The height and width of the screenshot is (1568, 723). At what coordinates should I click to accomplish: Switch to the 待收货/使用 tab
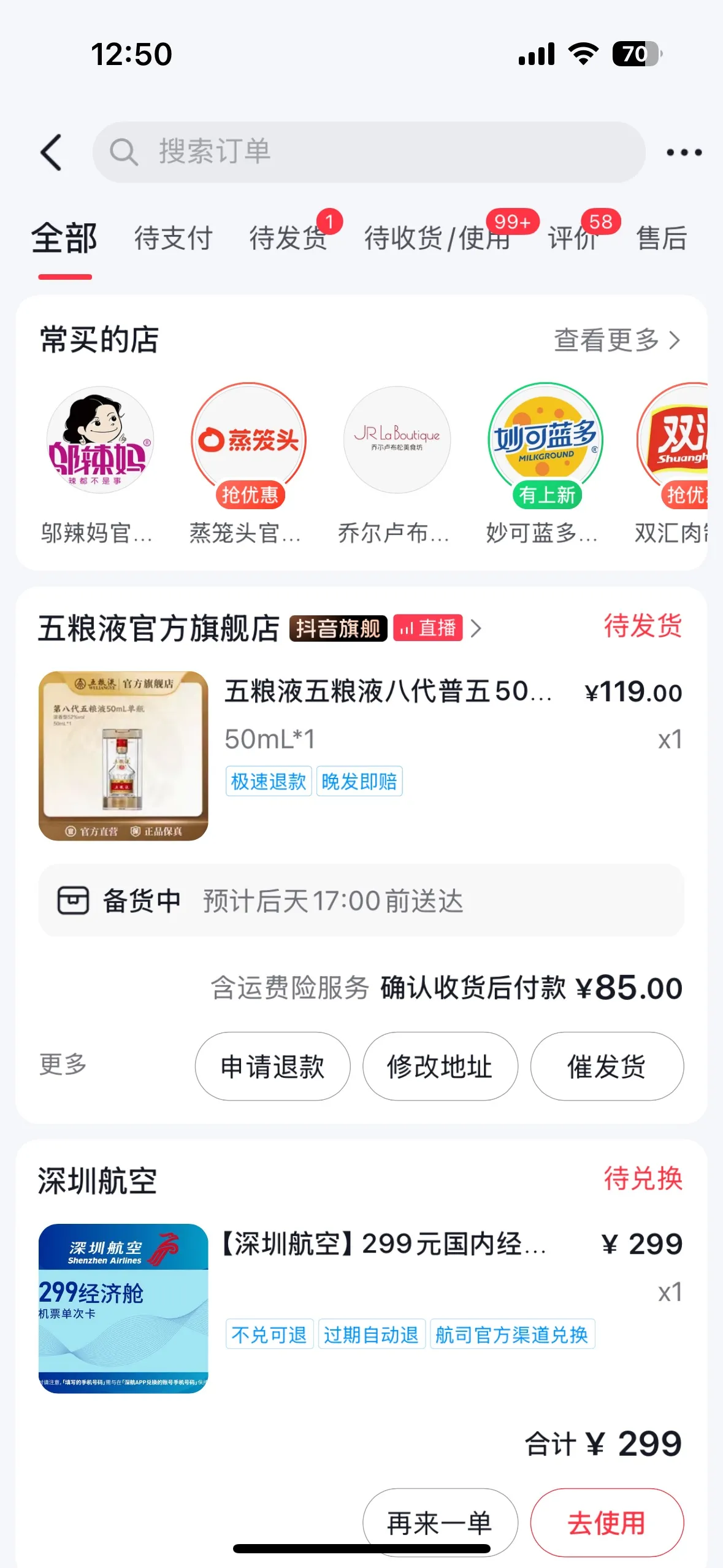click(x=437, y=238)
